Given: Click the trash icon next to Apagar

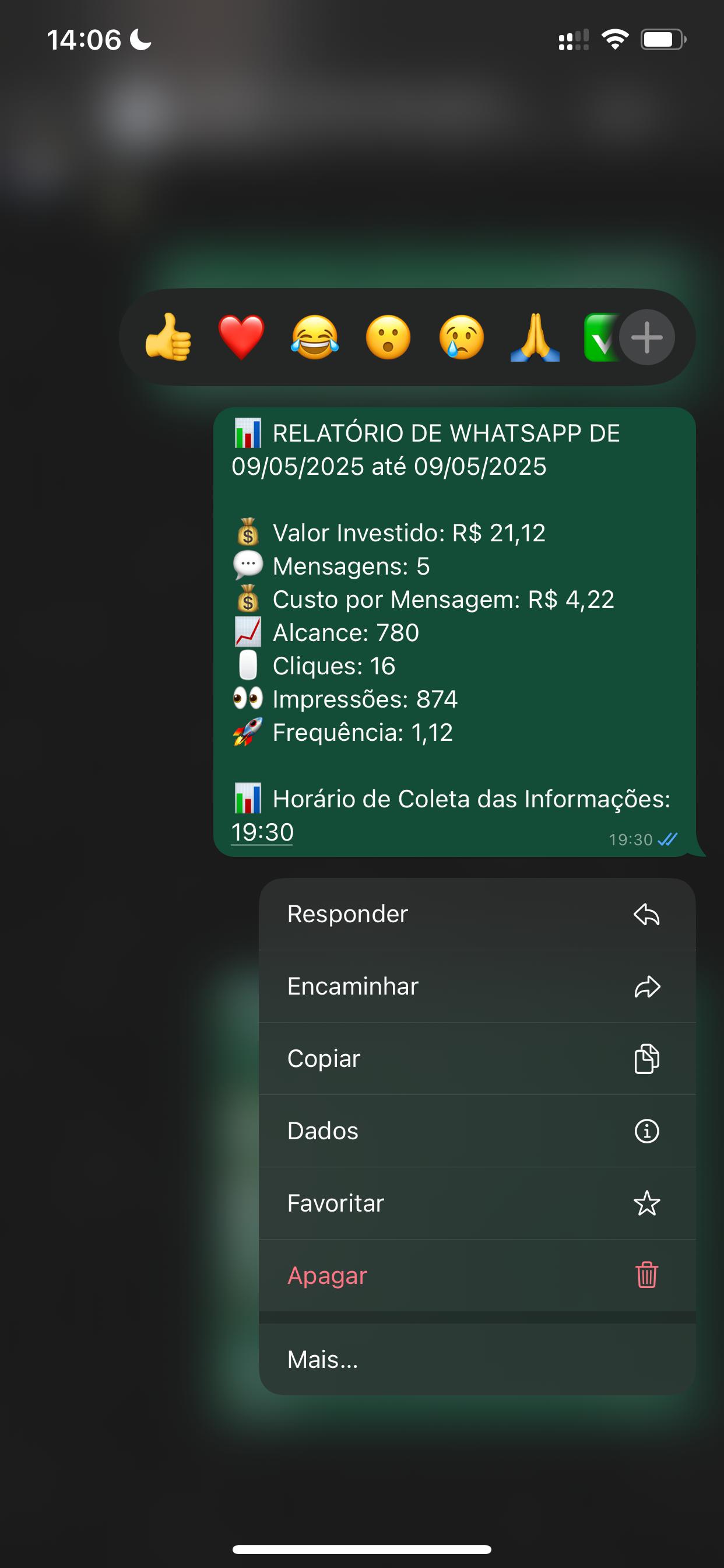Looking at the screenshot, I should pyautogui.click(x=646, y=1276).
